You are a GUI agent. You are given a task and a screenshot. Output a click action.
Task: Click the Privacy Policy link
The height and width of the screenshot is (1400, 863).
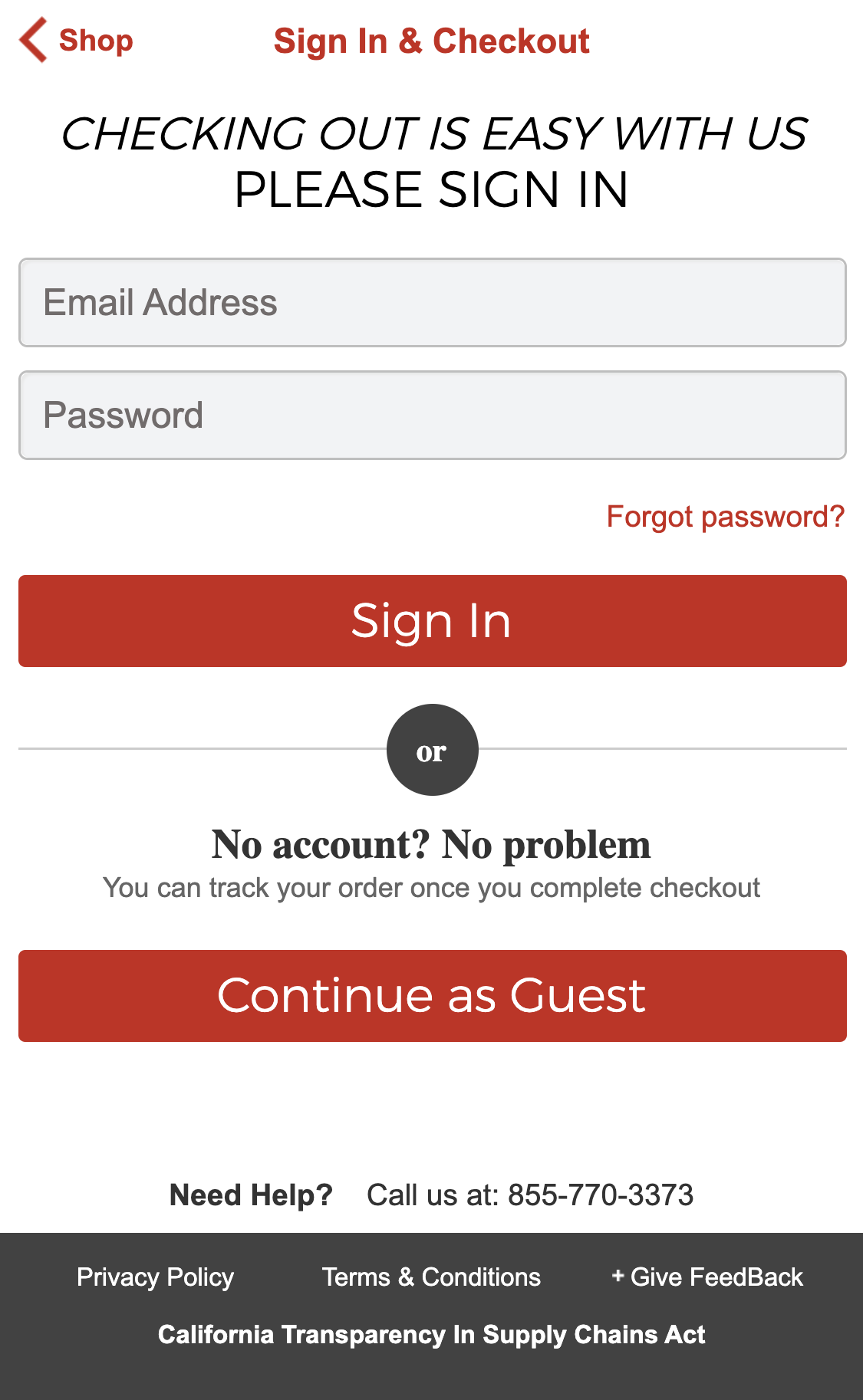(x=154, y=1276)
